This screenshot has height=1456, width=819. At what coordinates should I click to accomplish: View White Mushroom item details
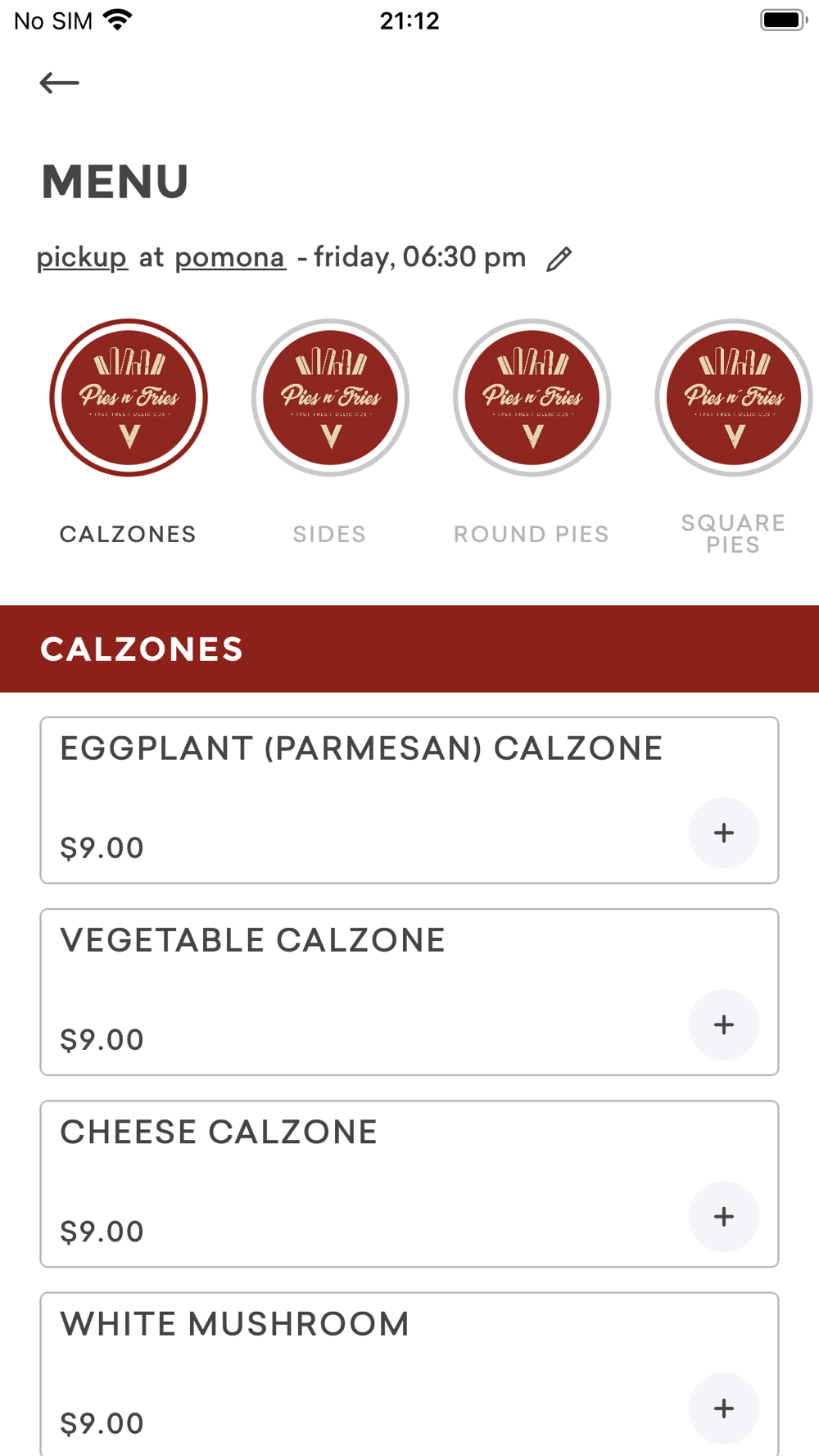[x=409, y=1374]
